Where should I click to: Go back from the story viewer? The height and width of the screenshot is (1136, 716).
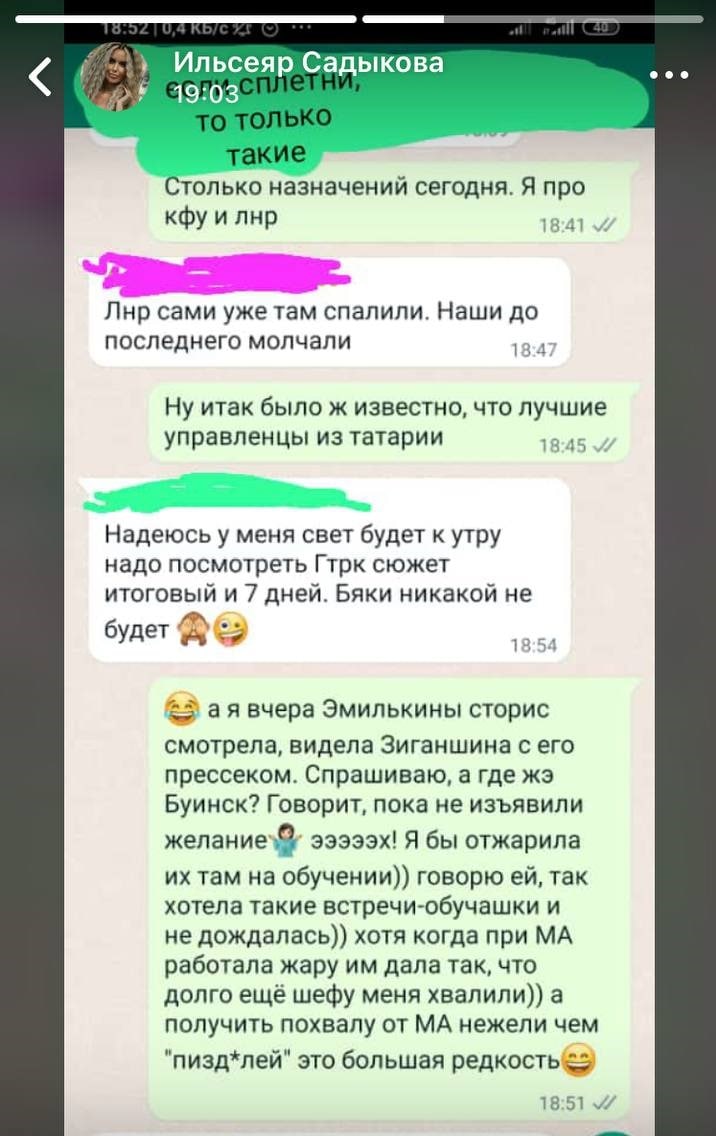pos(40,77)
